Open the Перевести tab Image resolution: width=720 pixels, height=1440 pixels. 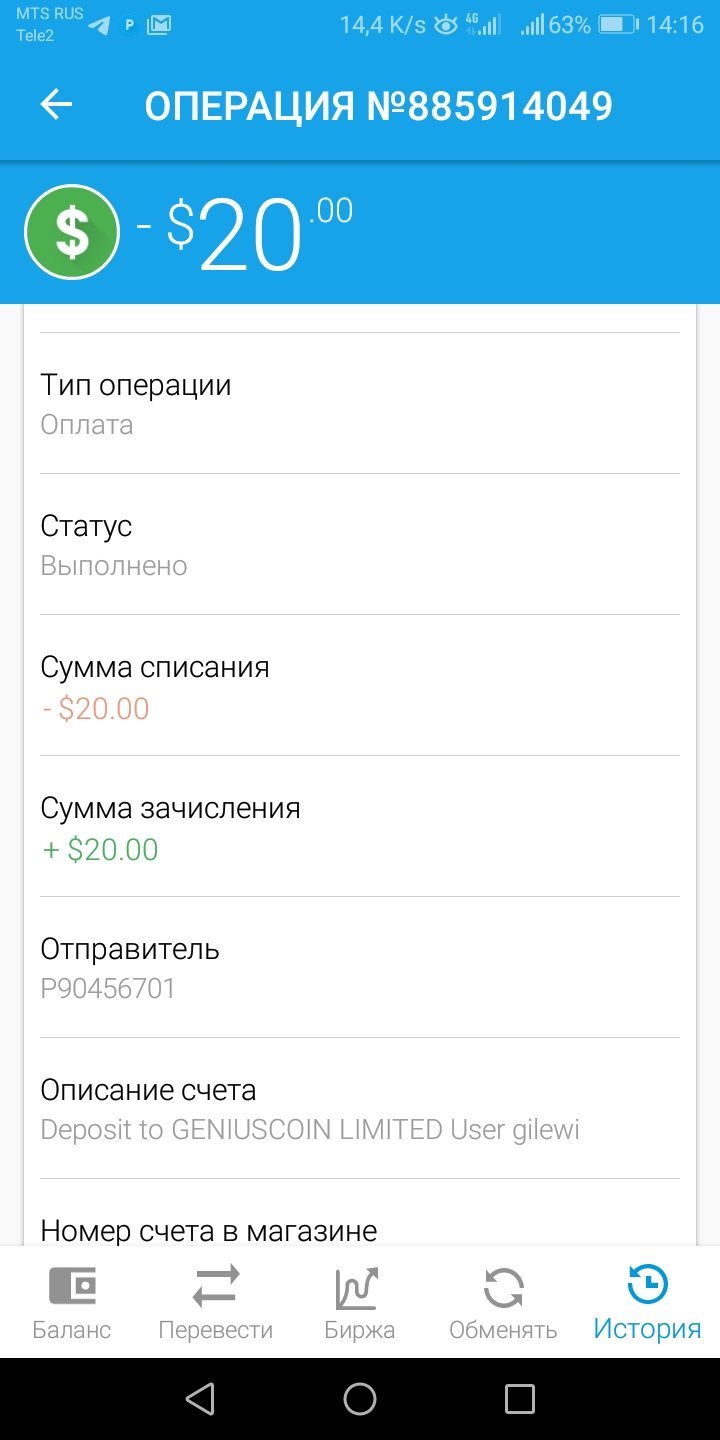pyautogui.click(x=216, y=1302)
